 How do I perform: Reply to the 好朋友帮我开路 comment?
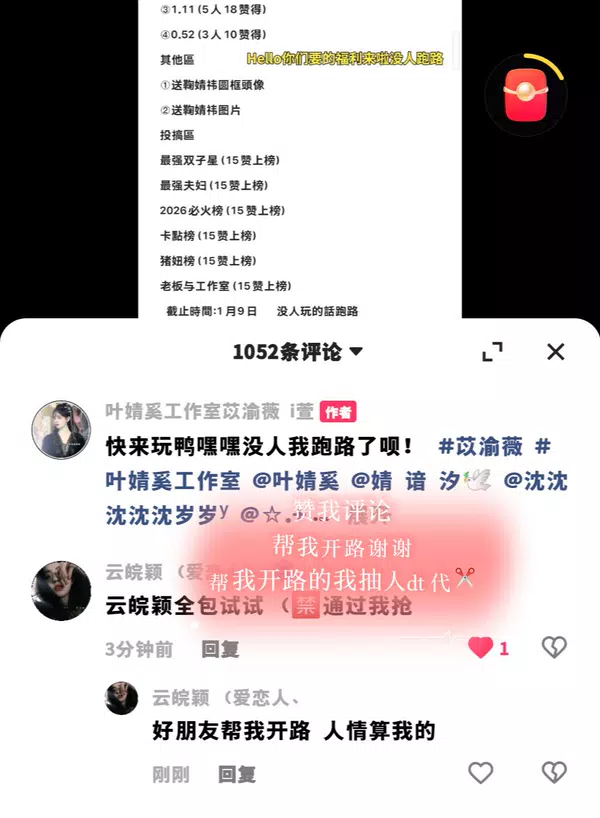click(237, 774)
